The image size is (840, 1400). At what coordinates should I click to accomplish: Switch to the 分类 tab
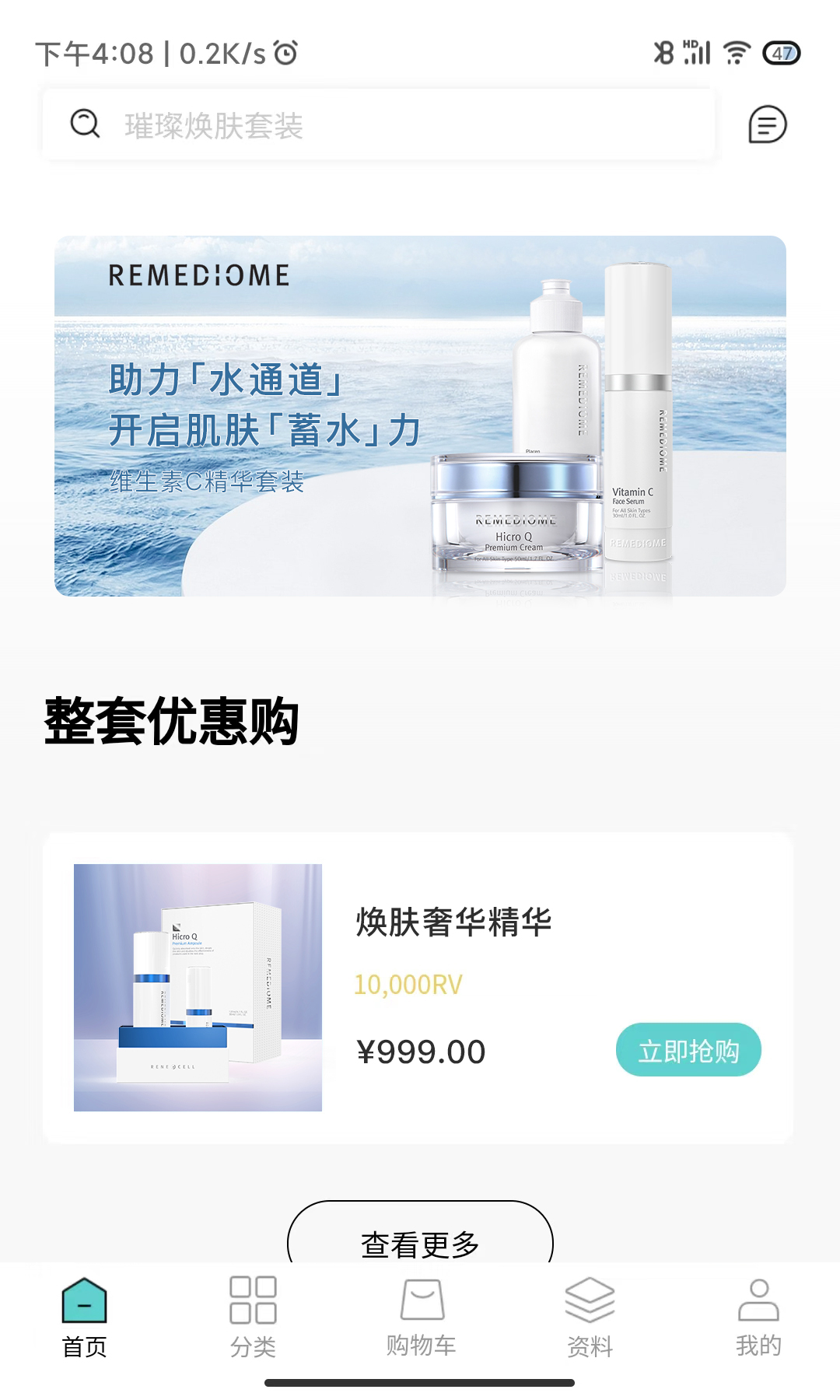(x=253, y=1316)
